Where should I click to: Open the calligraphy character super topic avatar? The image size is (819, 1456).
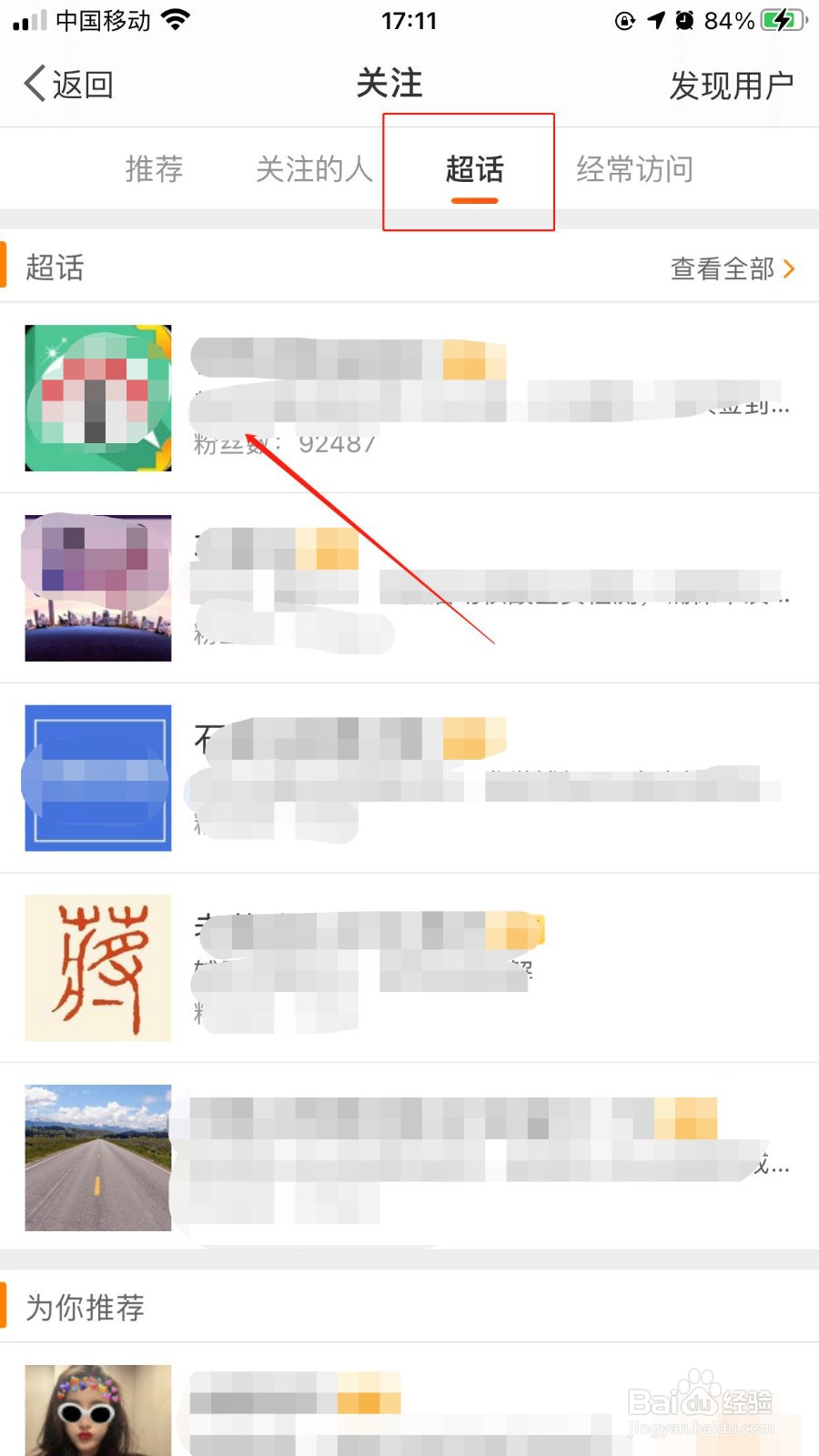point(96,967)
